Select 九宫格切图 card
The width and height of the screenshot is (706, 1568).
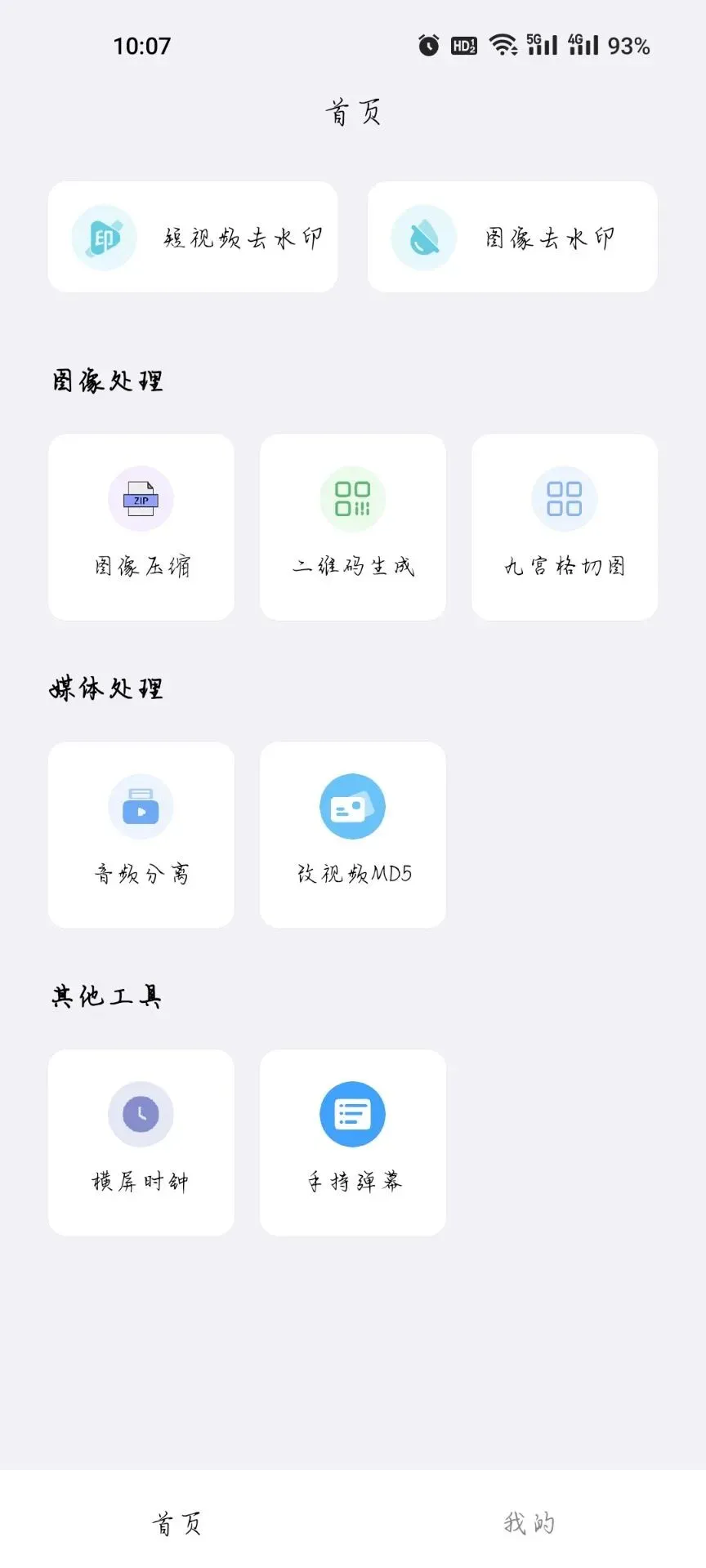click(565, 527)
